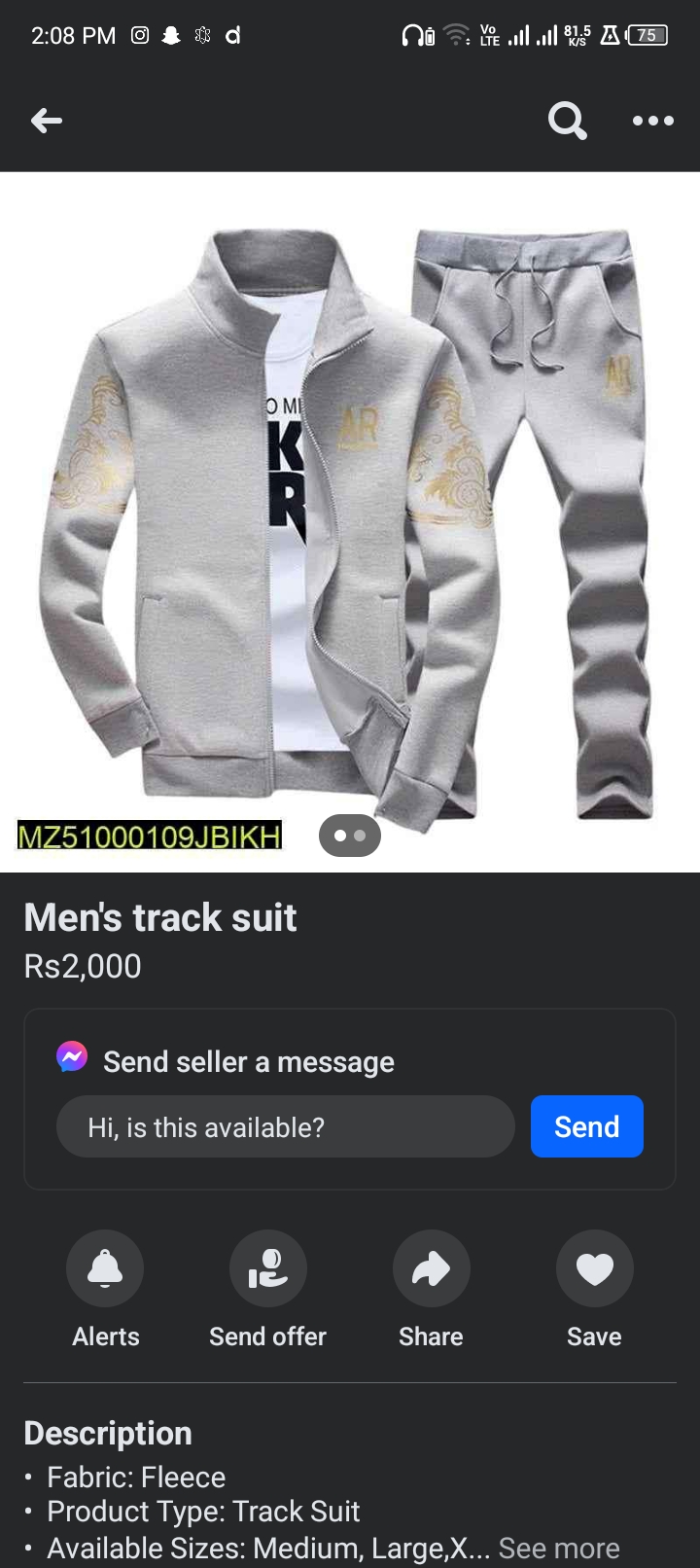Image resolution: width=700 pixels, height=1568 pixels.
Task: Go back using the top arrow
Action: (x=47, y=121)
